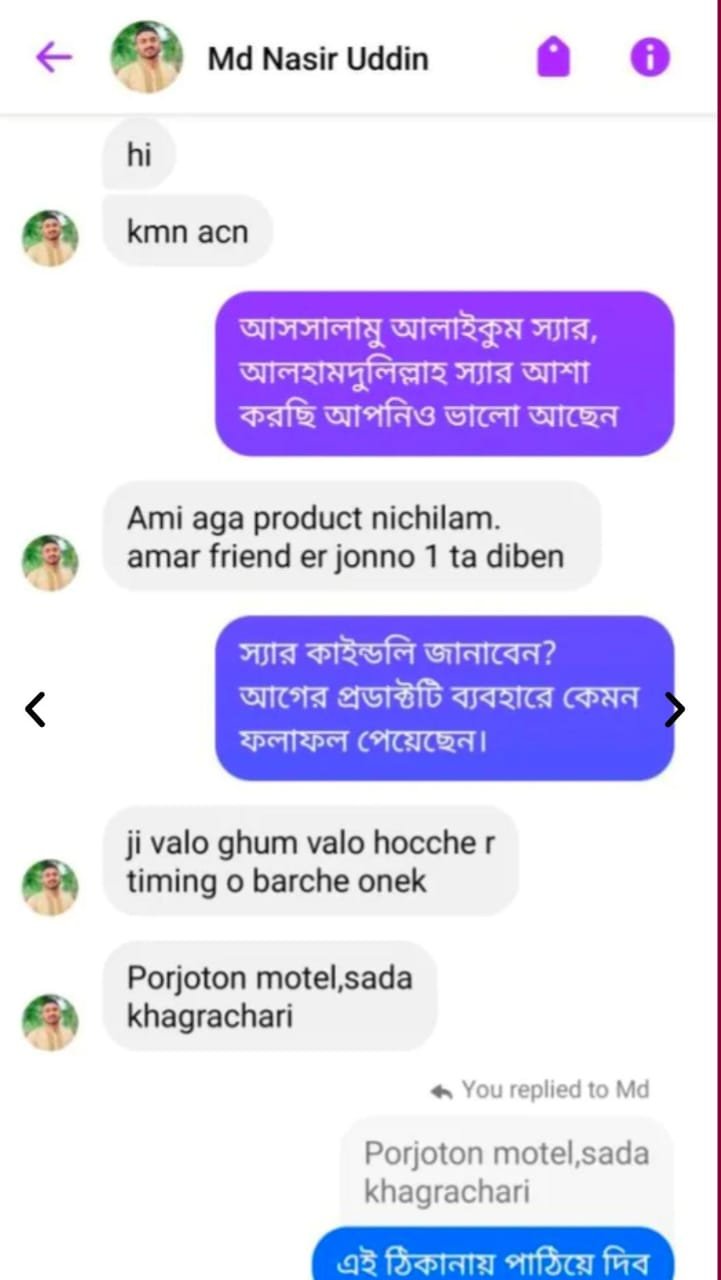Tap the 'kmn acn' message bubble
The width and height of the screenshot is (721, 1280).
(x=187, y=231)
